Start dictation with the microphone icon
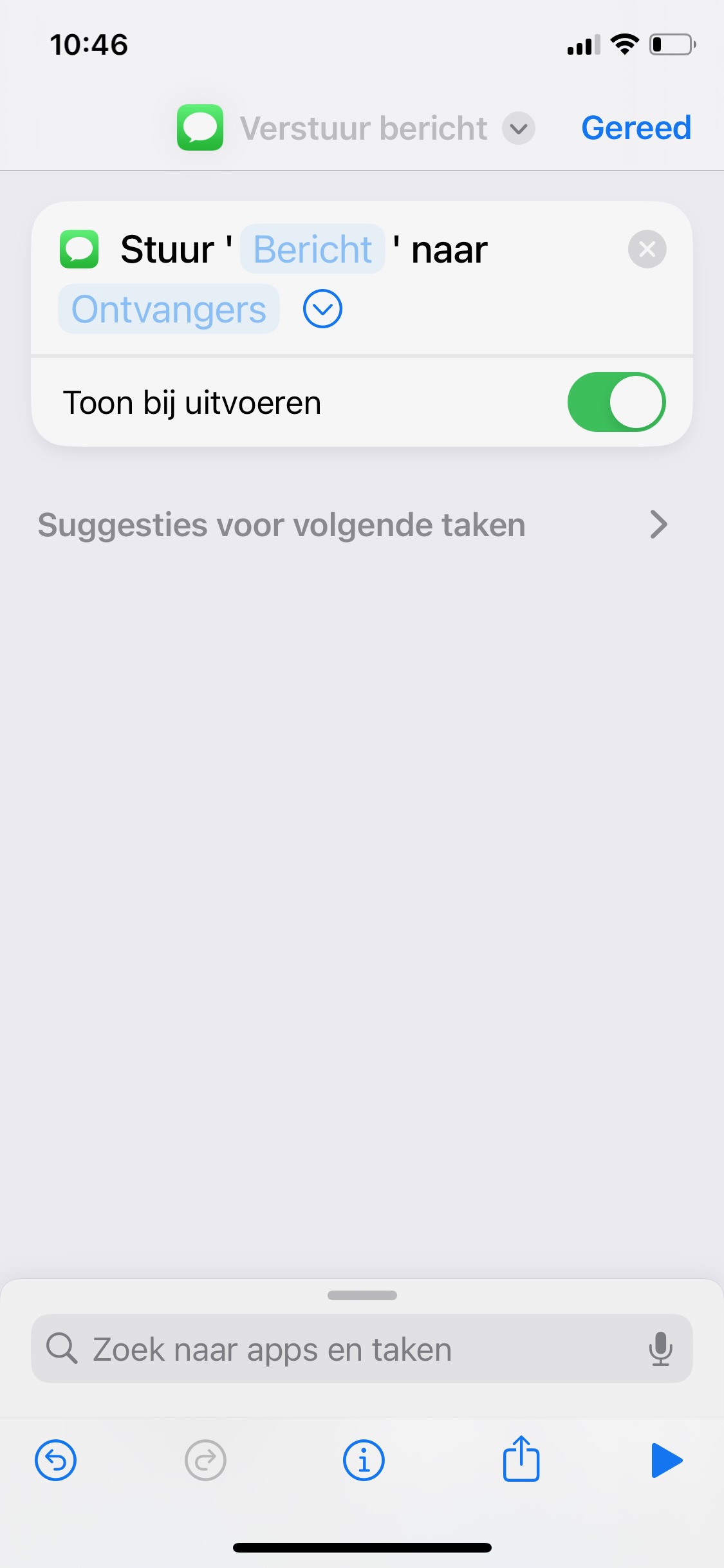Viewport: 724px width, 1568px height. coord(660,1349)
